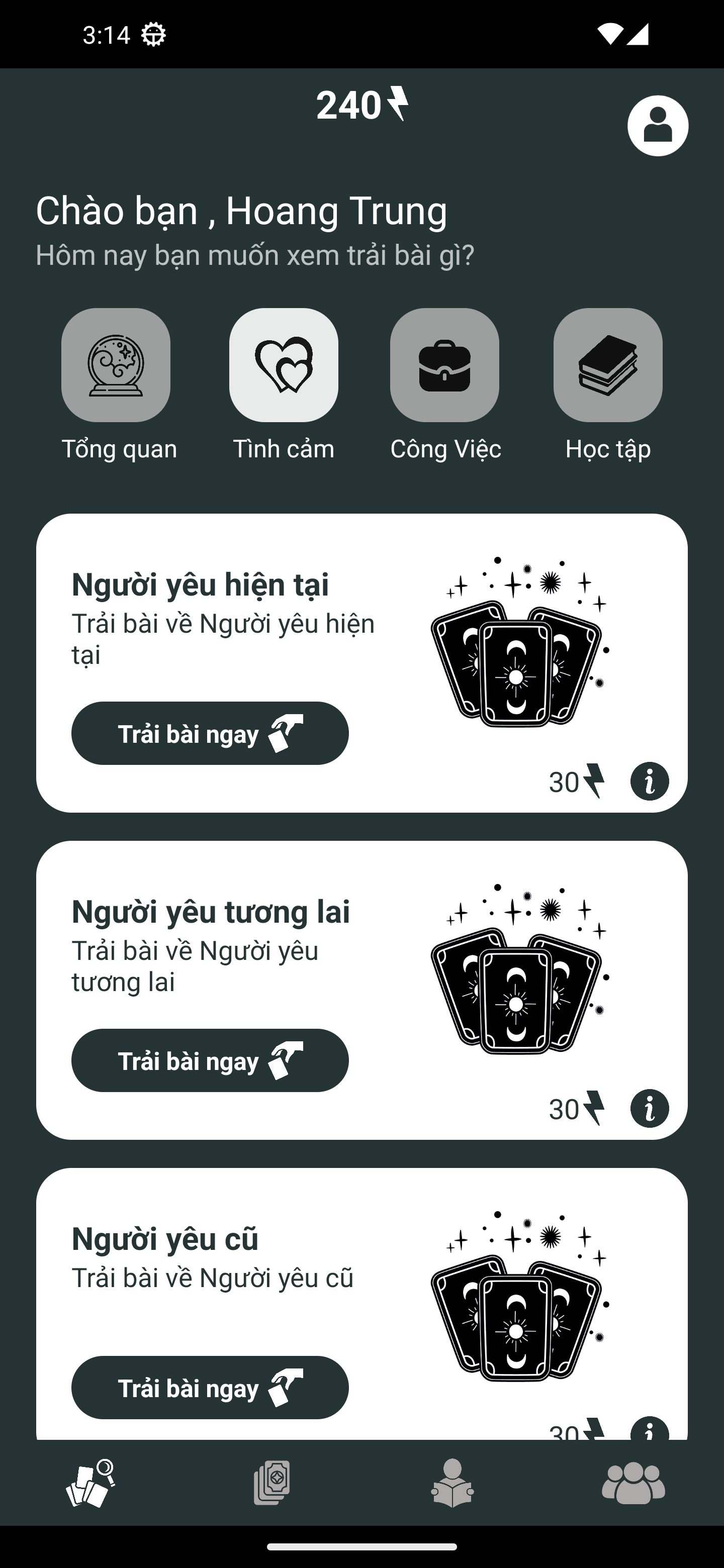Switch to the card deck tab
Viewport: 724px width, 1568px height.
[x=271, y=1484]
